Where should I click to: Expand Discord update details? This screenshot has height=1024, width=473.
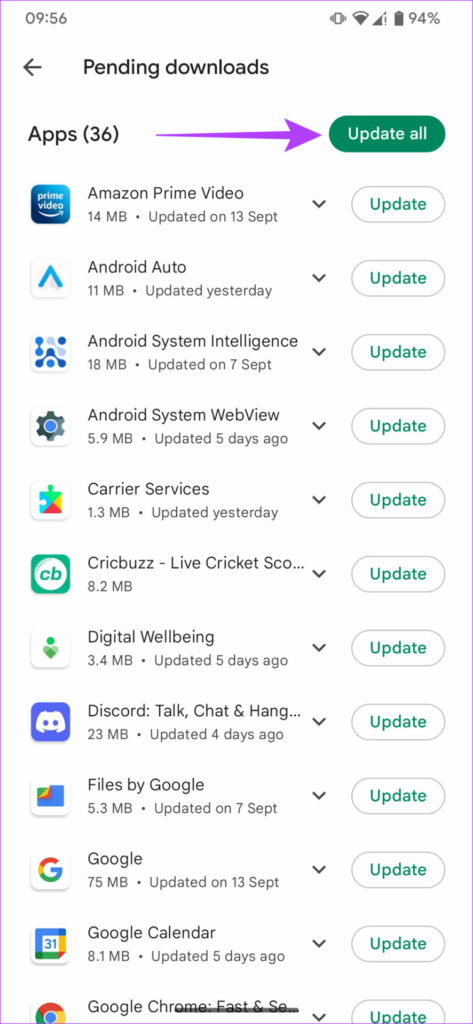[319, 722]
